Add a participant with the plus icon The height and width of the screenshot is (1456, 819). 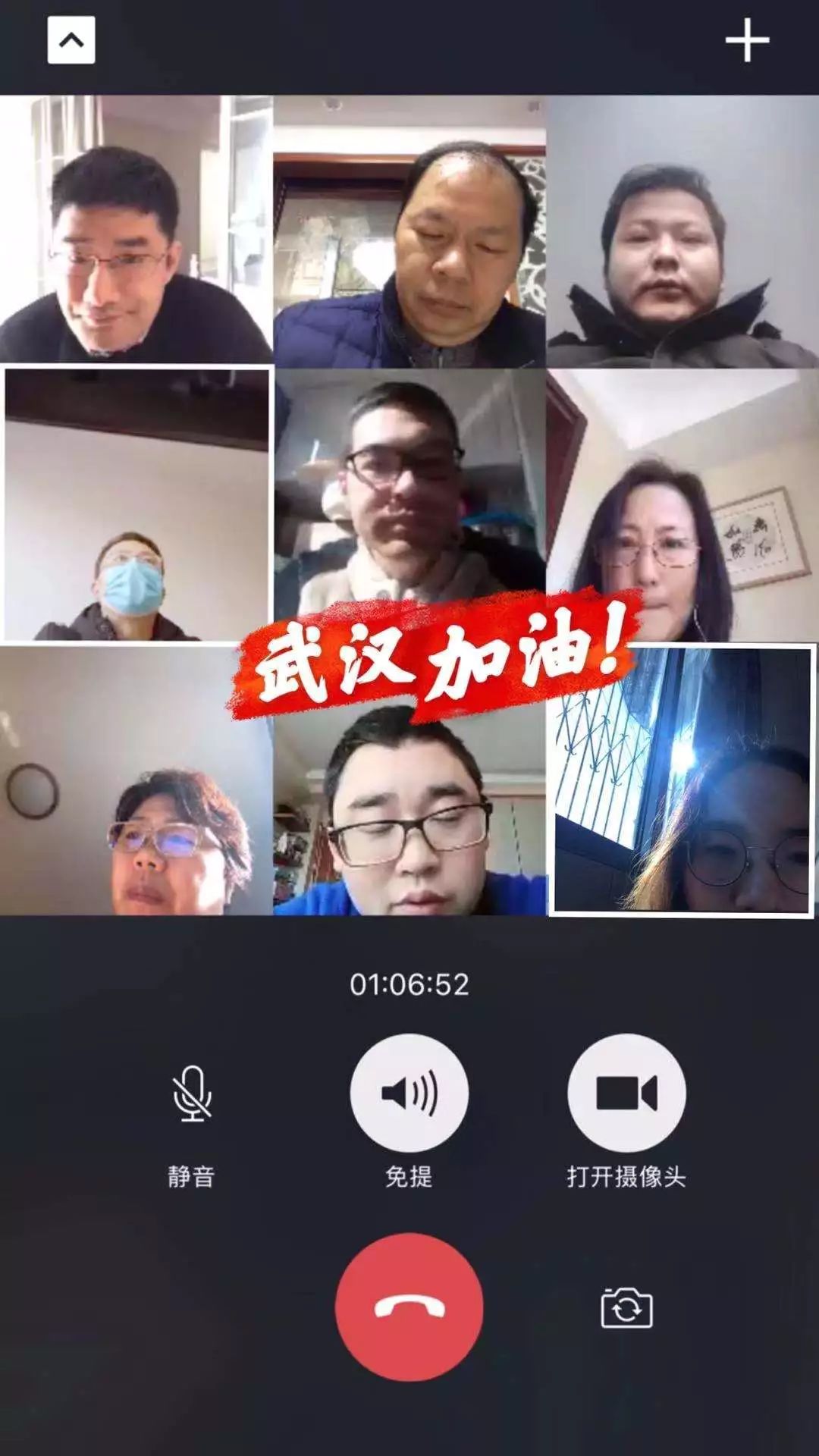click(747, 40)
